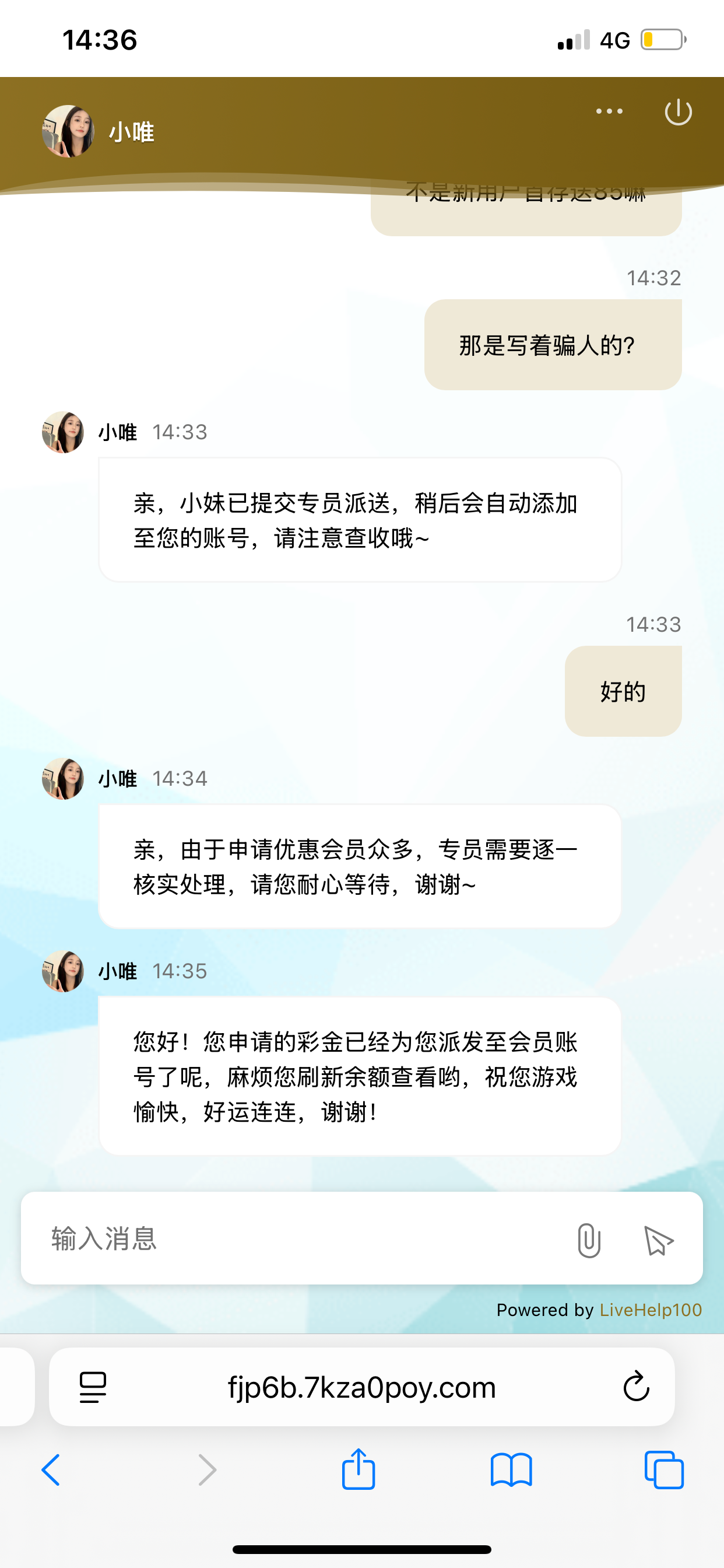Open the LiveHelp100 link
Screen dimensions: 724x1568
click(x=651, y=1310)
